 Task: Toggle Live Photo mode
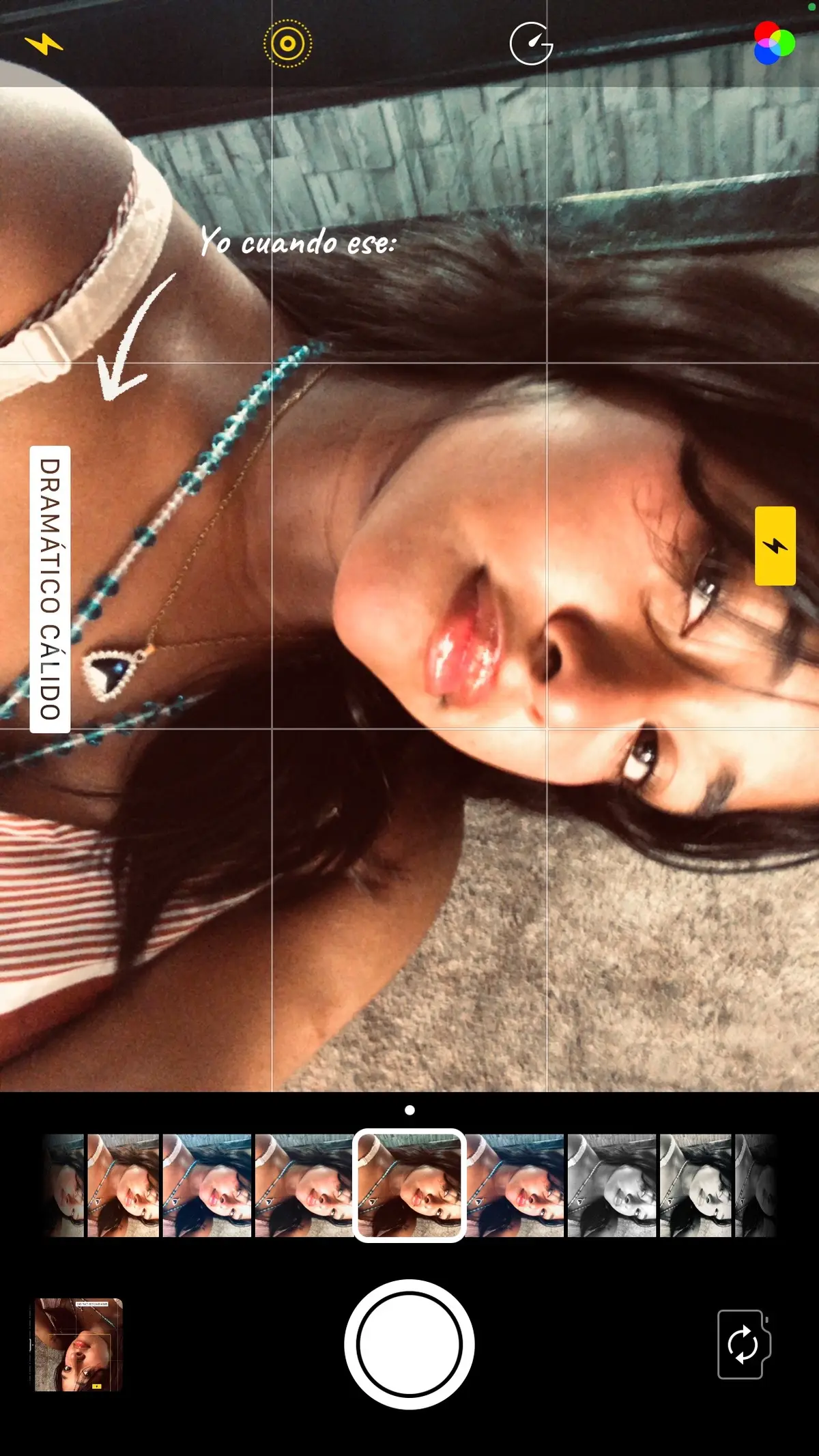287,44
